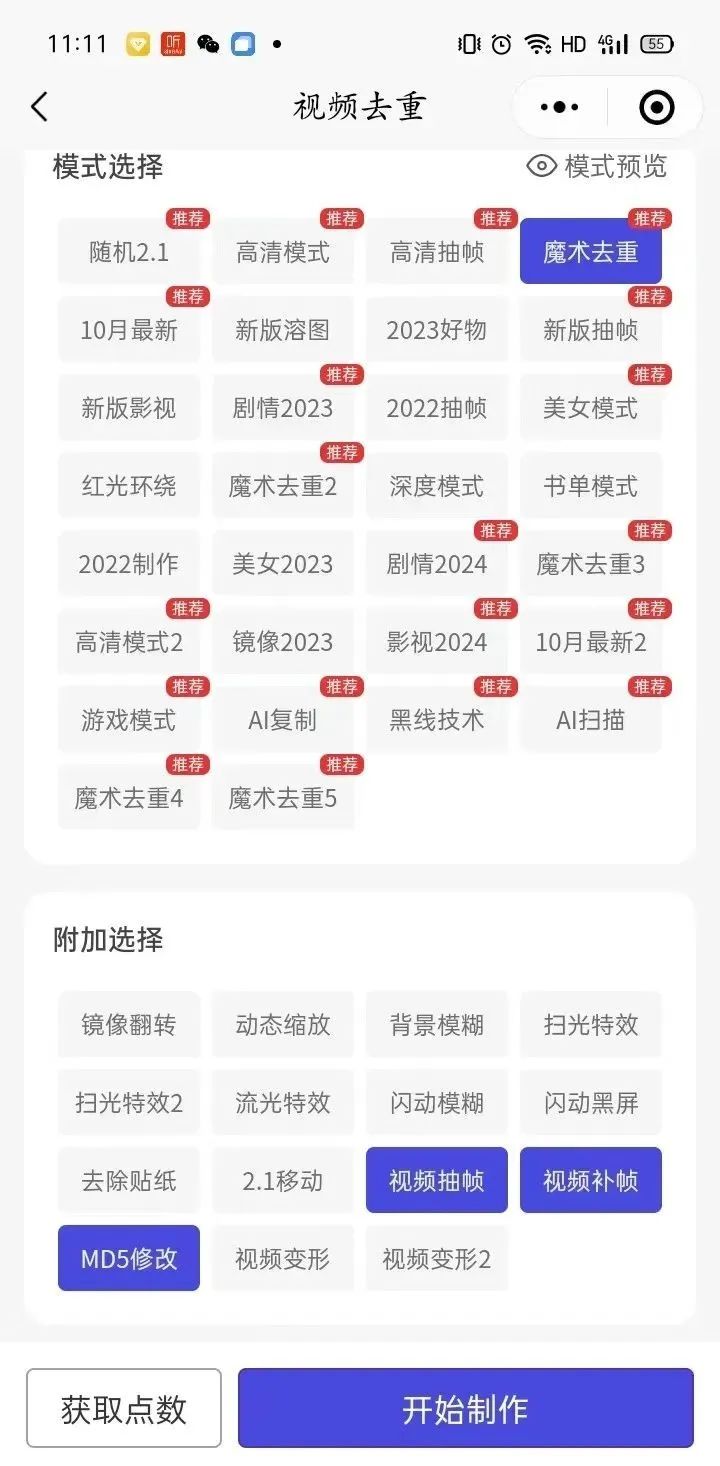Choose the 高清模式 mode chip
720x1466 pixels.
(283, 252)
